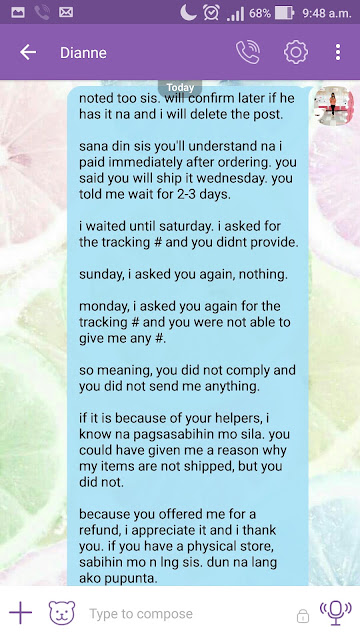Focus the Type to compose field
The image size is (360, 640).
188,613
